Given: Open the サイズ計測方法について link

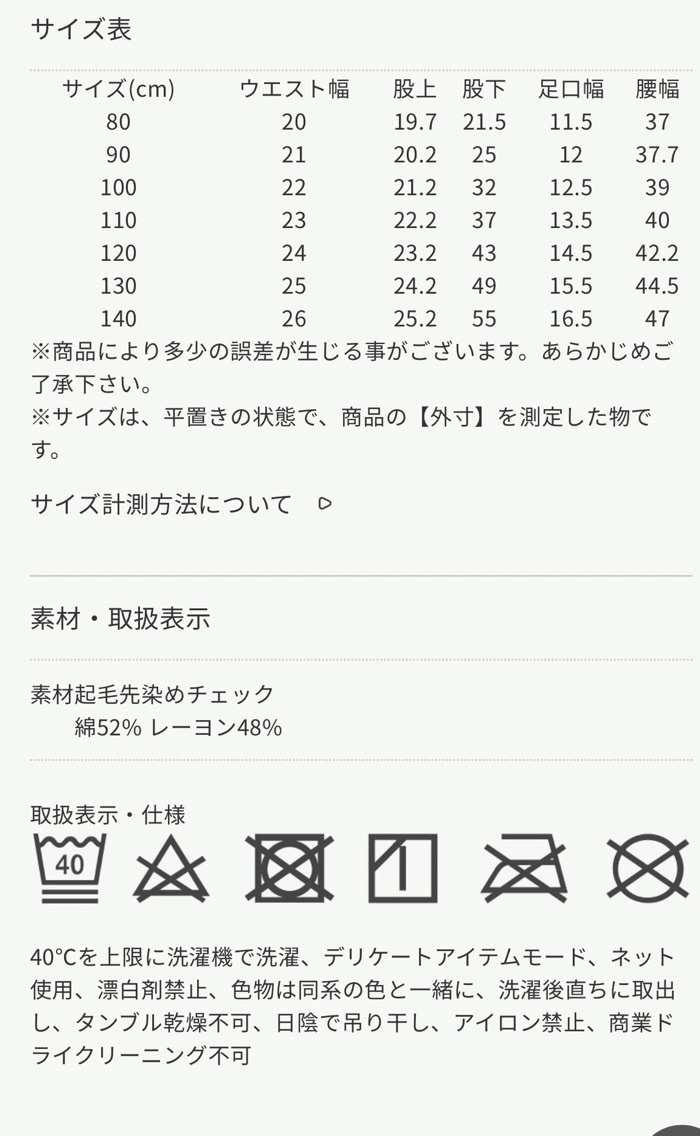Looking at the screenshot, I should click(x=181, y=504).
